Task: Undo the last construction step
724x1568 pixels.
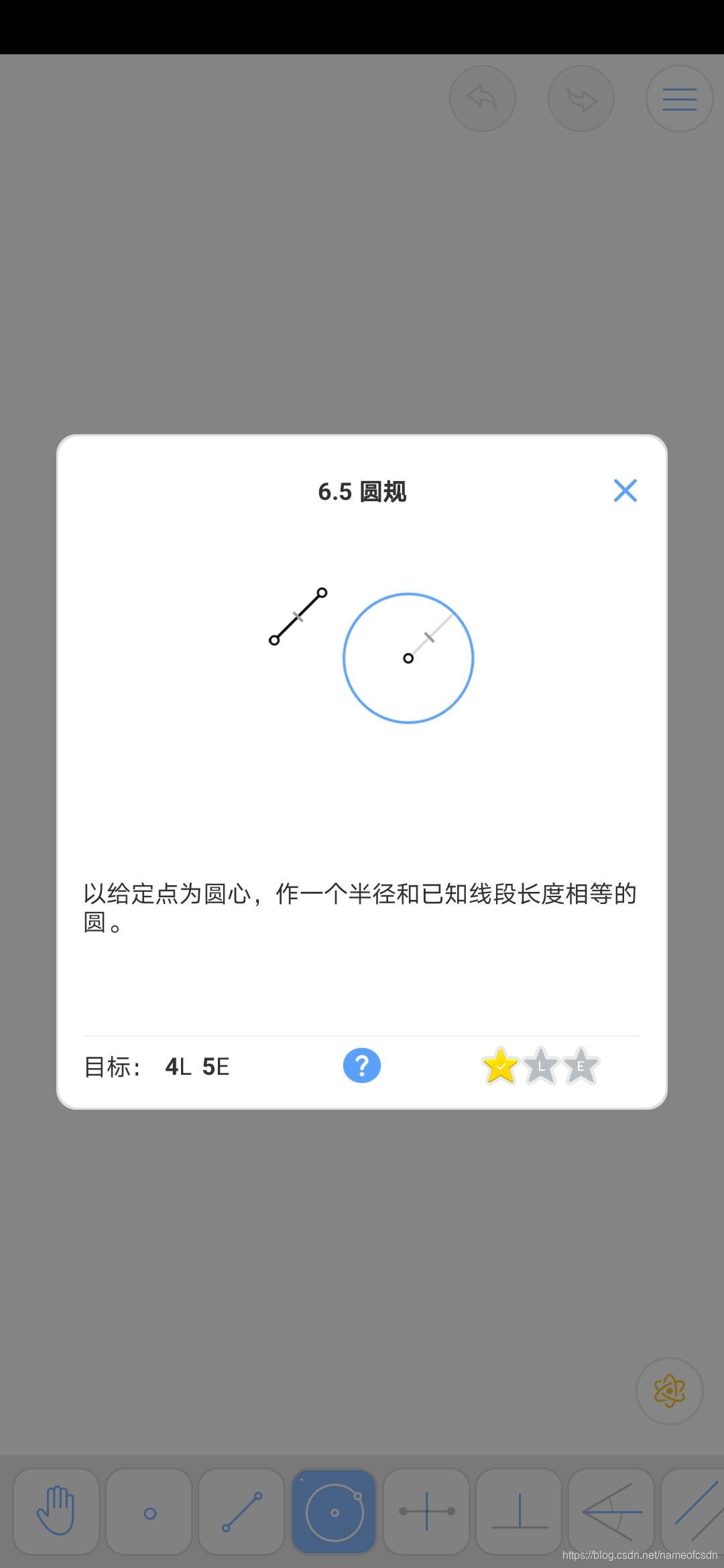Action: pyautogui.click(x=483, y=99)
